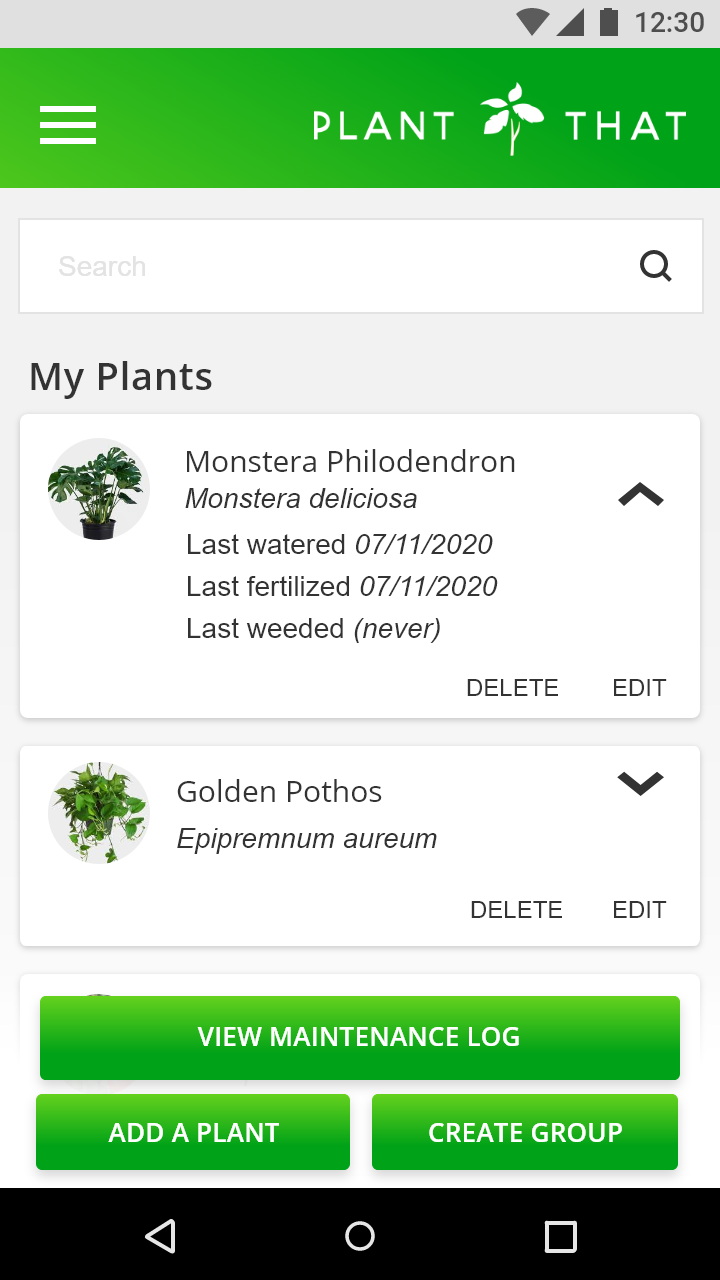Click the Monstera Philodendron plant photo
Viewport: 720px width, 1280px height.
pos(97,489)
